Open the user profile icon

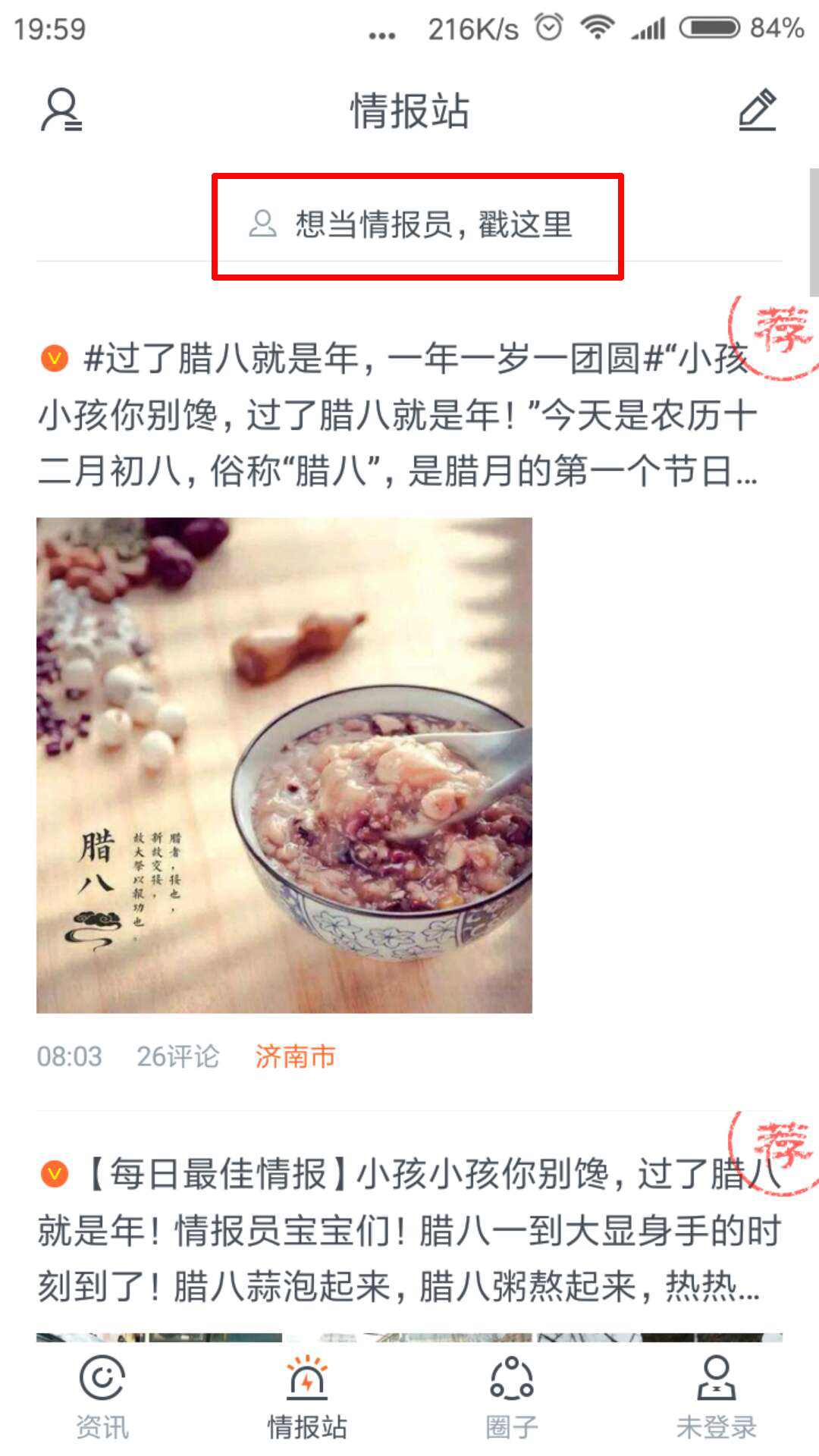coord(61,111)
